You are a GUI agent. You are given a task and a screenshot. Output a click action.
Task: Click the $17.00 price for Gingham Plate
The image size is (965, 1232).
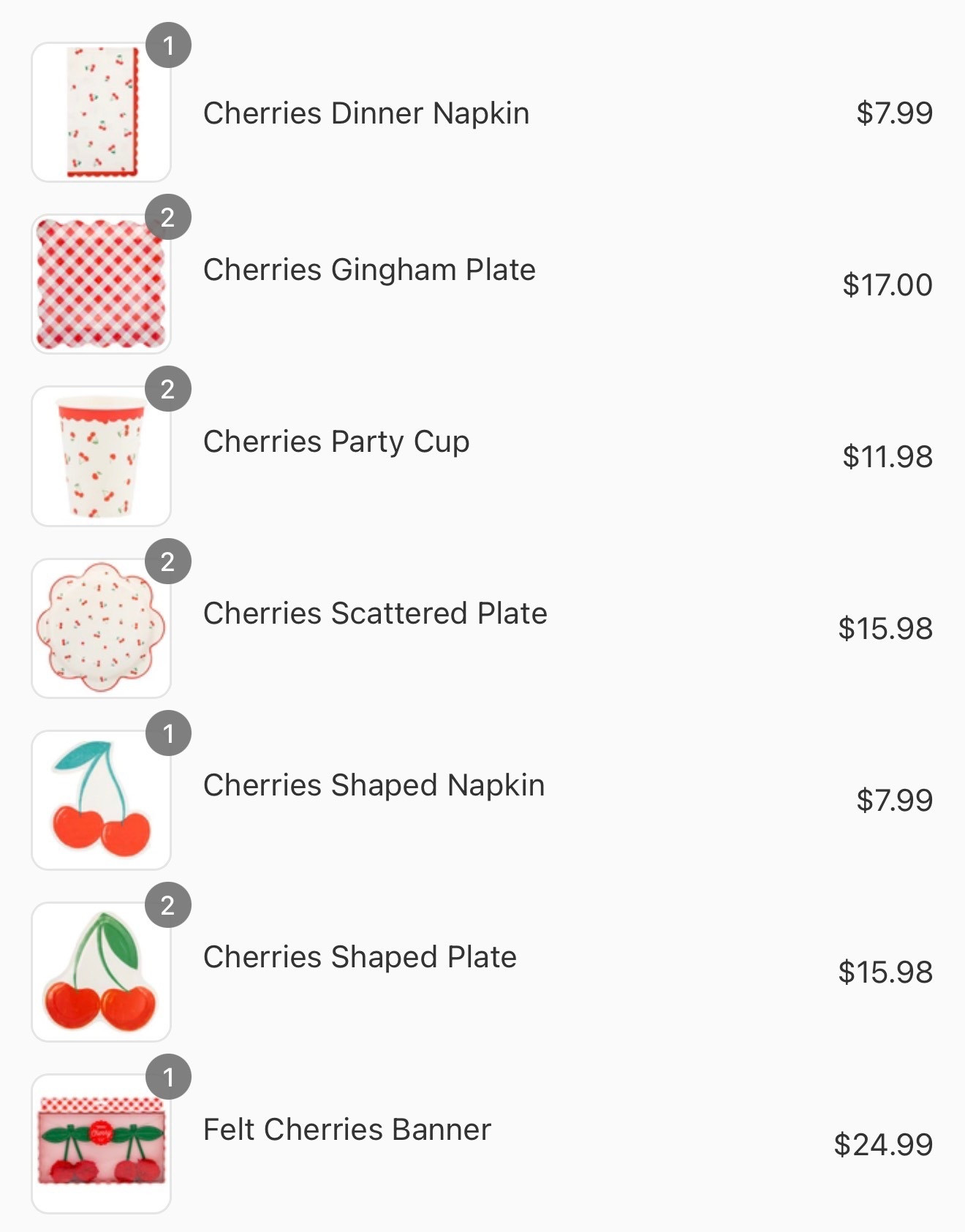pos(888,284)
